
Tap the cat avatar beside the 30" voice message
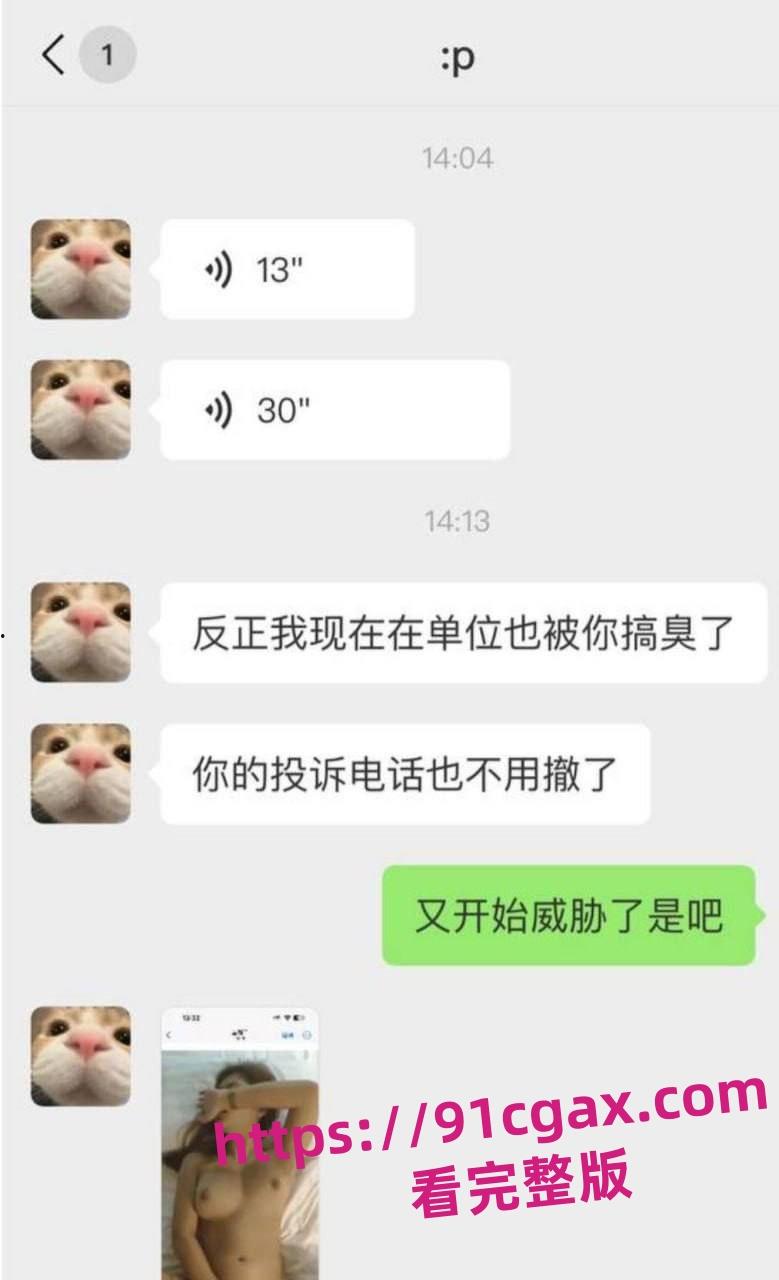point(80,408)
